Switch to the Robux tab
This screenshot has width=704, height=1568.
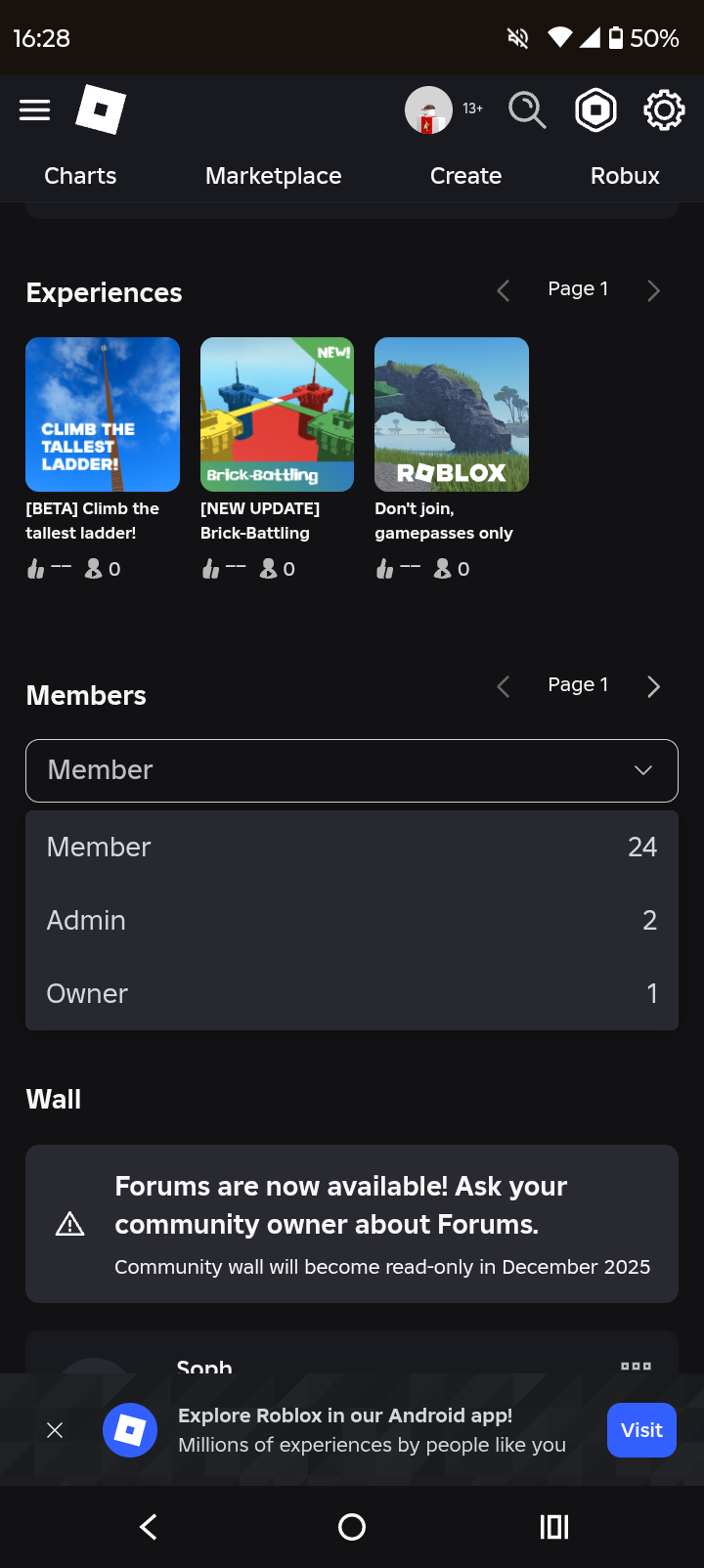625,176
